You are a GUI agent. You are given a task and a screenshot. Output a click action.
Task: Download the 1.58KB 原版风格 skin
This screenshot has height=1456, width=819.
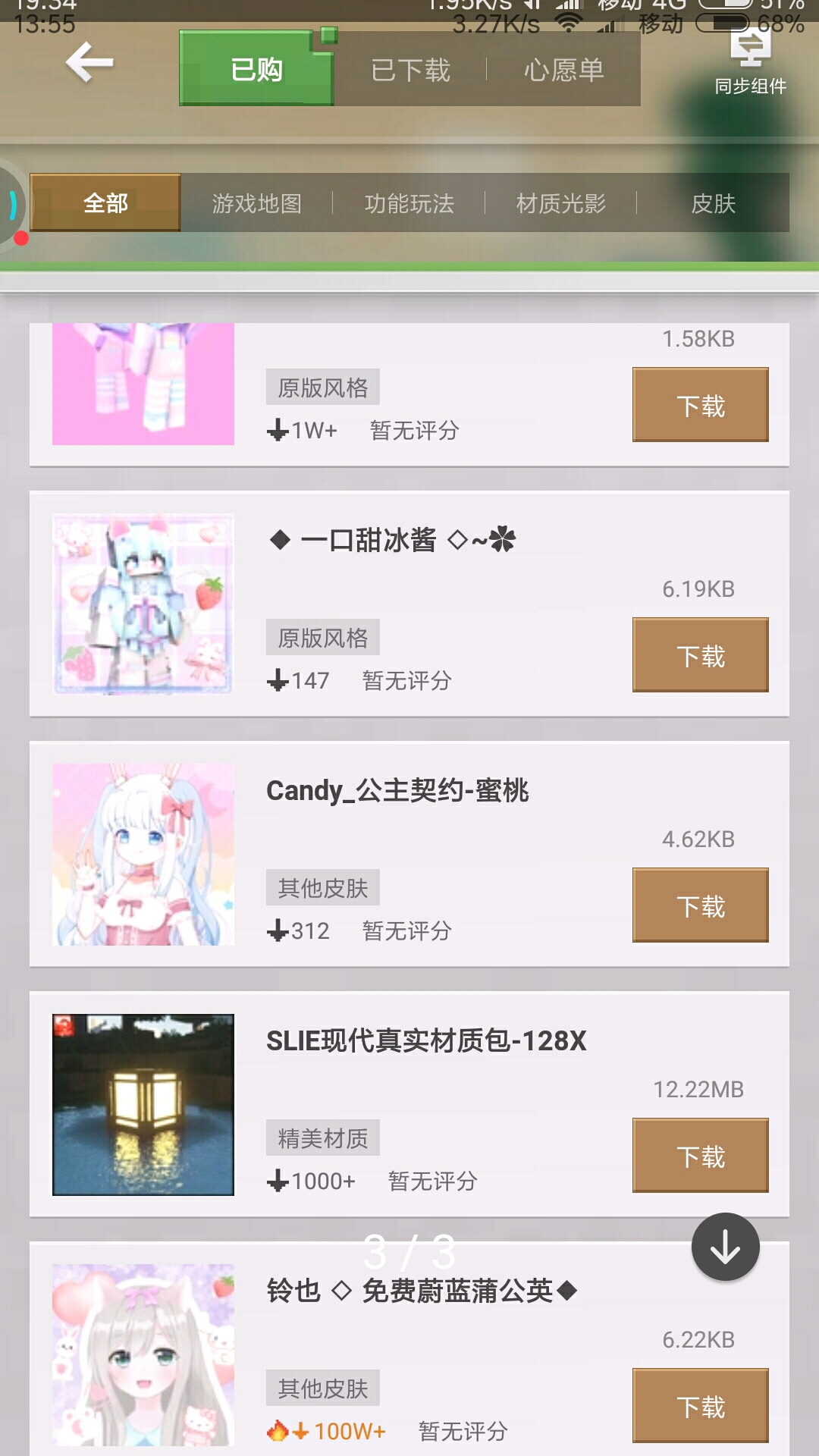tap(701, 405)
